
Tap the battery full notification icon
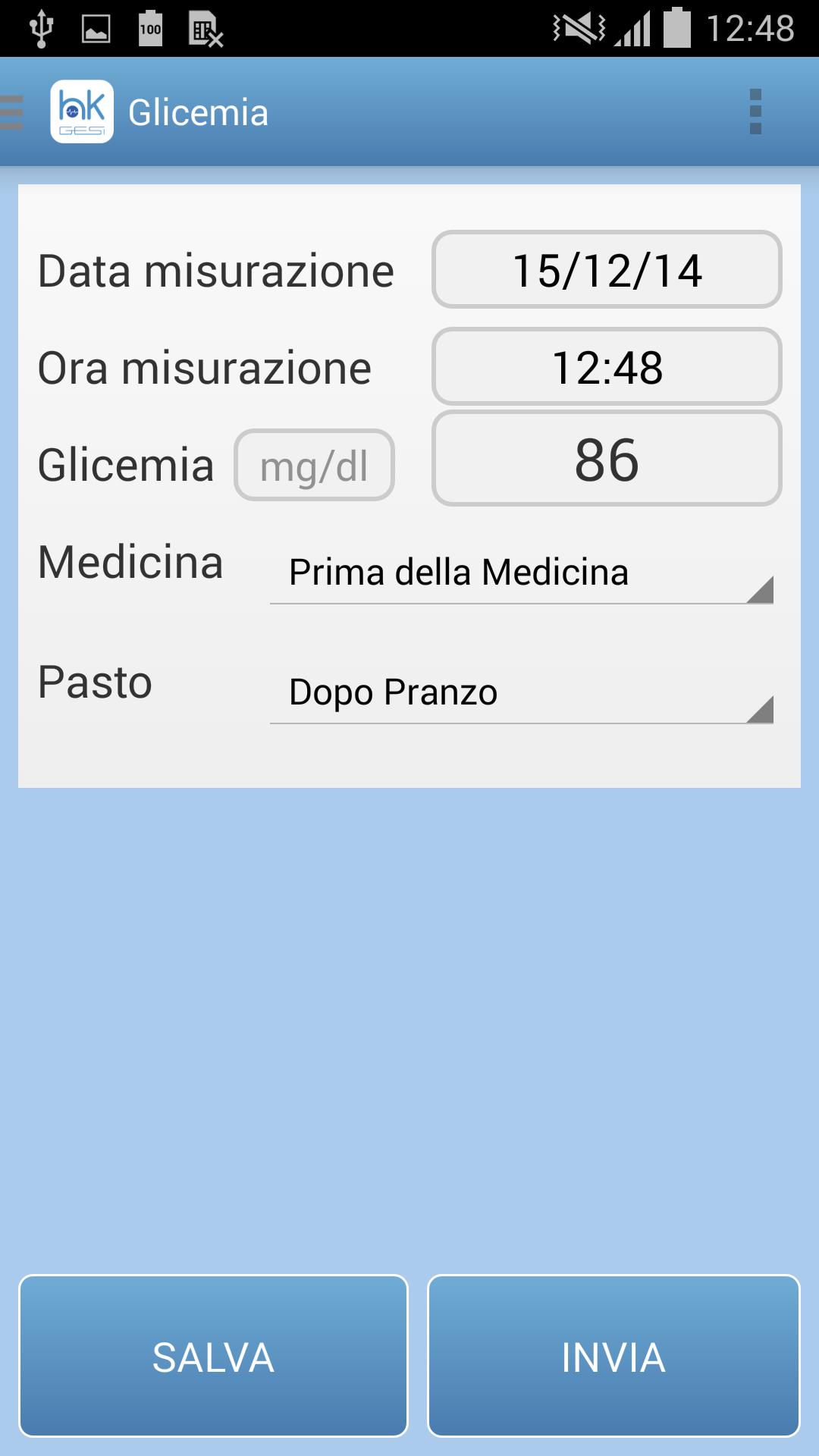[151, 29]
